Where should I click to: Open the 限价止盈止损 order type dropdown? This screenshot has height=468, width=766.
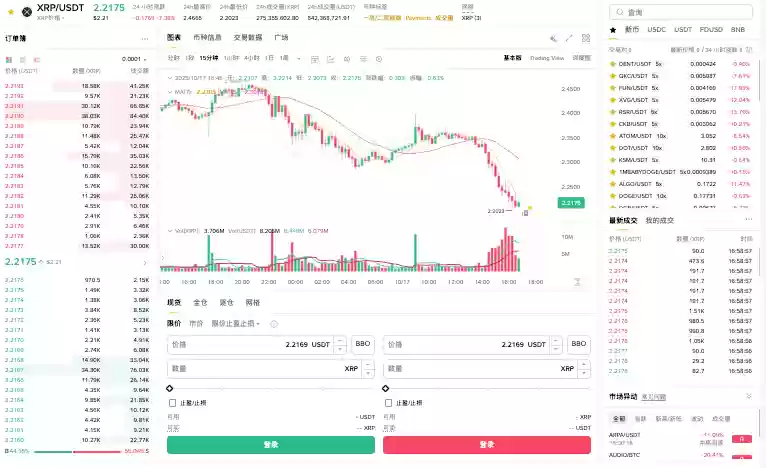(235, 324)
